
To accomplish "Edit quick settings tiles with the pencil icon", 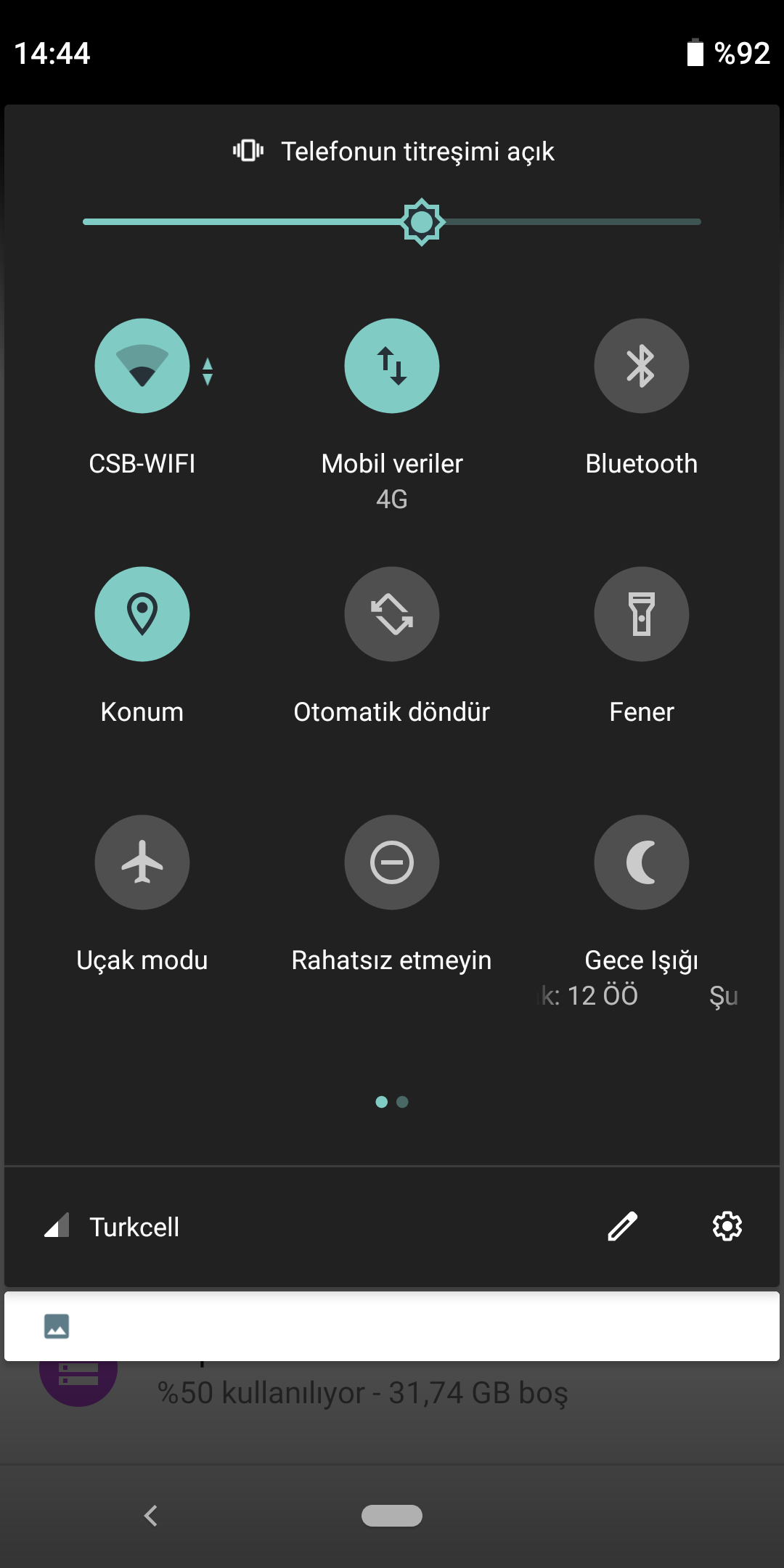I will click(623, 1226).
